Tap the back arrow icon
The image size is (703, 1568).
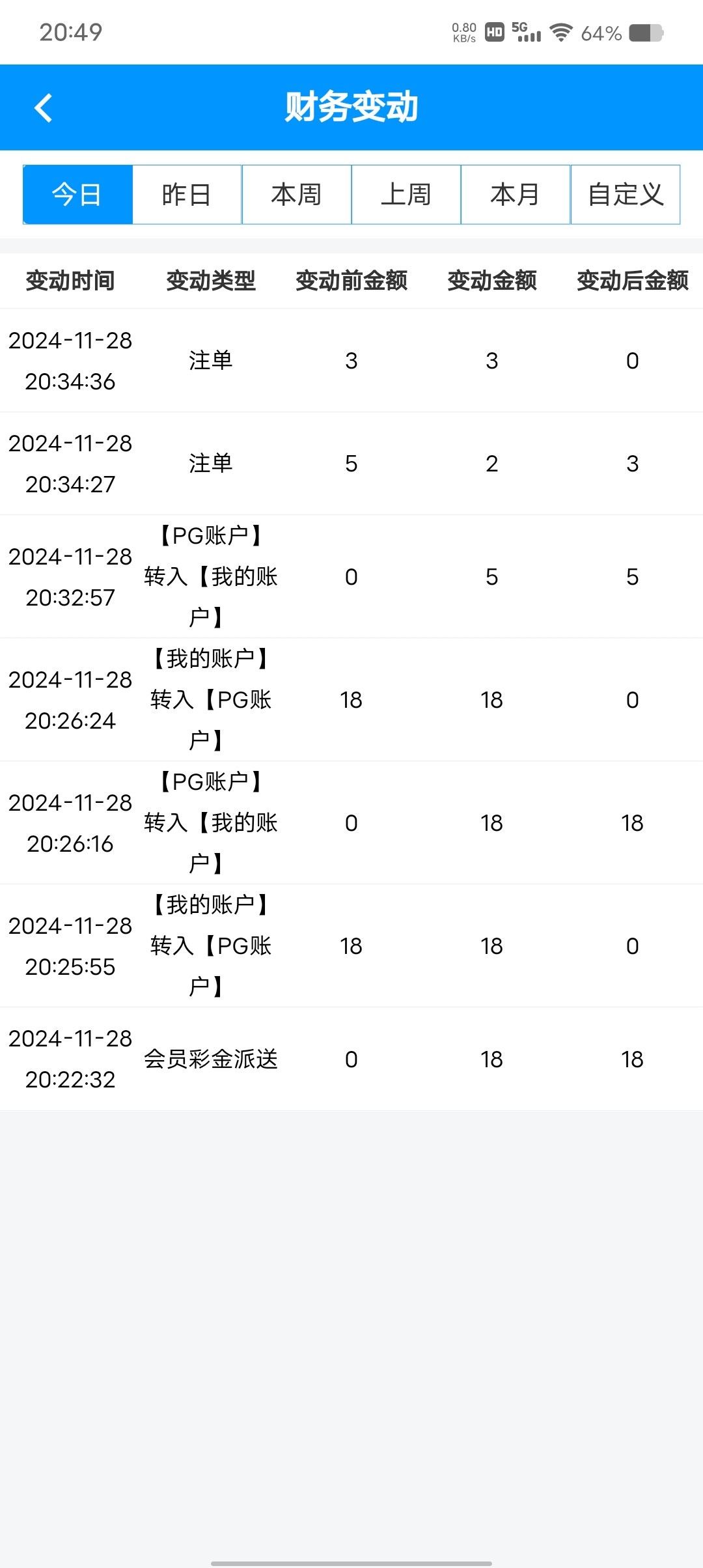tap(43, 107)
